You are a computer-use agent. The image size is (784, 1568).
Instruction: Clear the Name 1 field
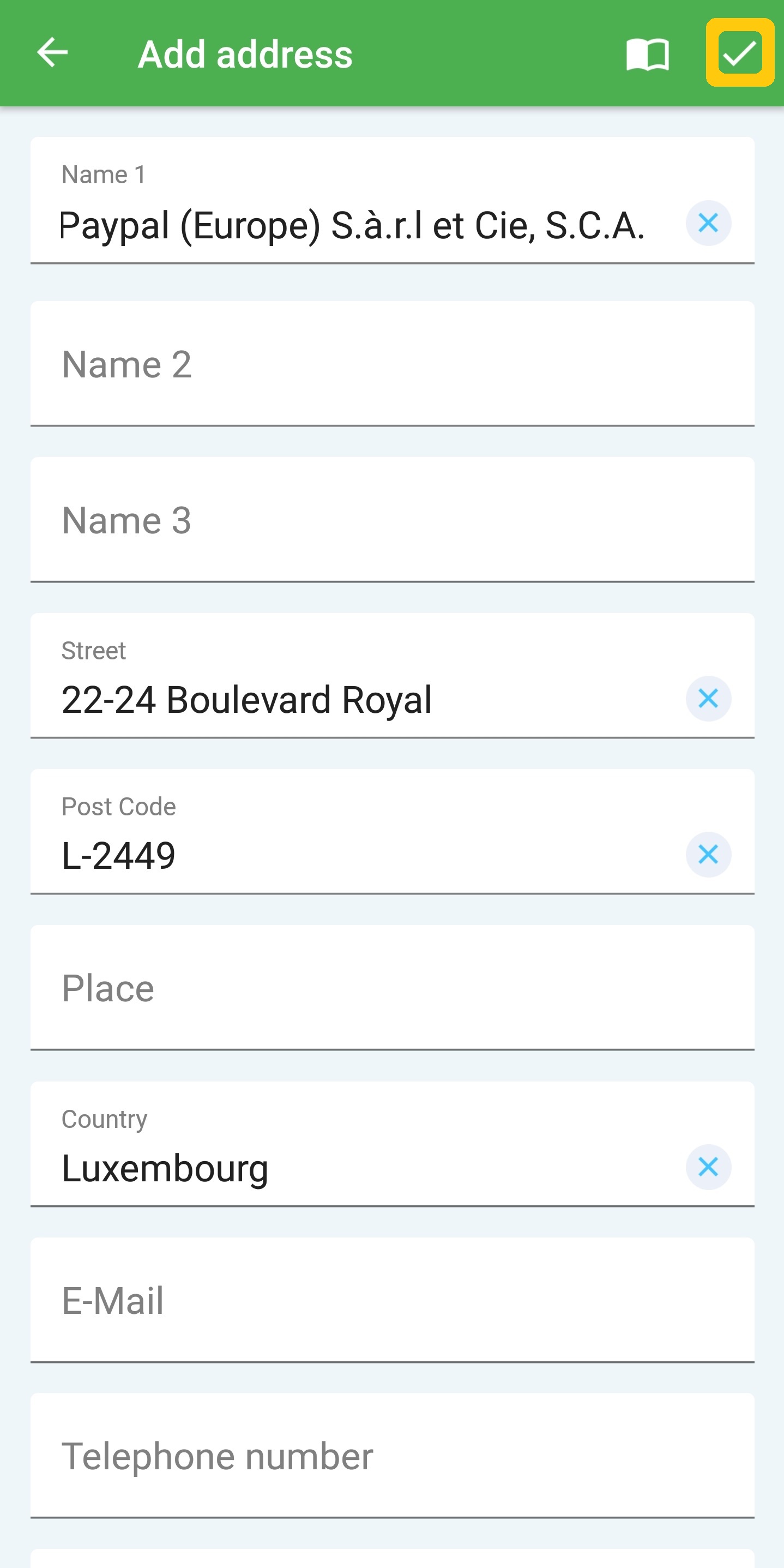(x=708, y=224)
